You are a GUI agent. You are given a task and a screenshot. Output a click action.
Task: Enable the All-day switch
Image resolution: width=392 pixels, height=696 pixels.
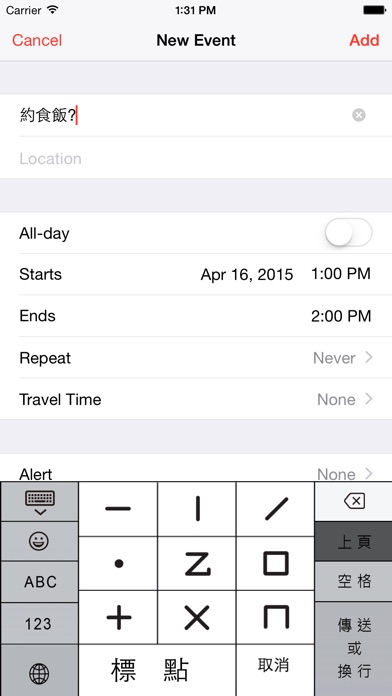(348, 233)
